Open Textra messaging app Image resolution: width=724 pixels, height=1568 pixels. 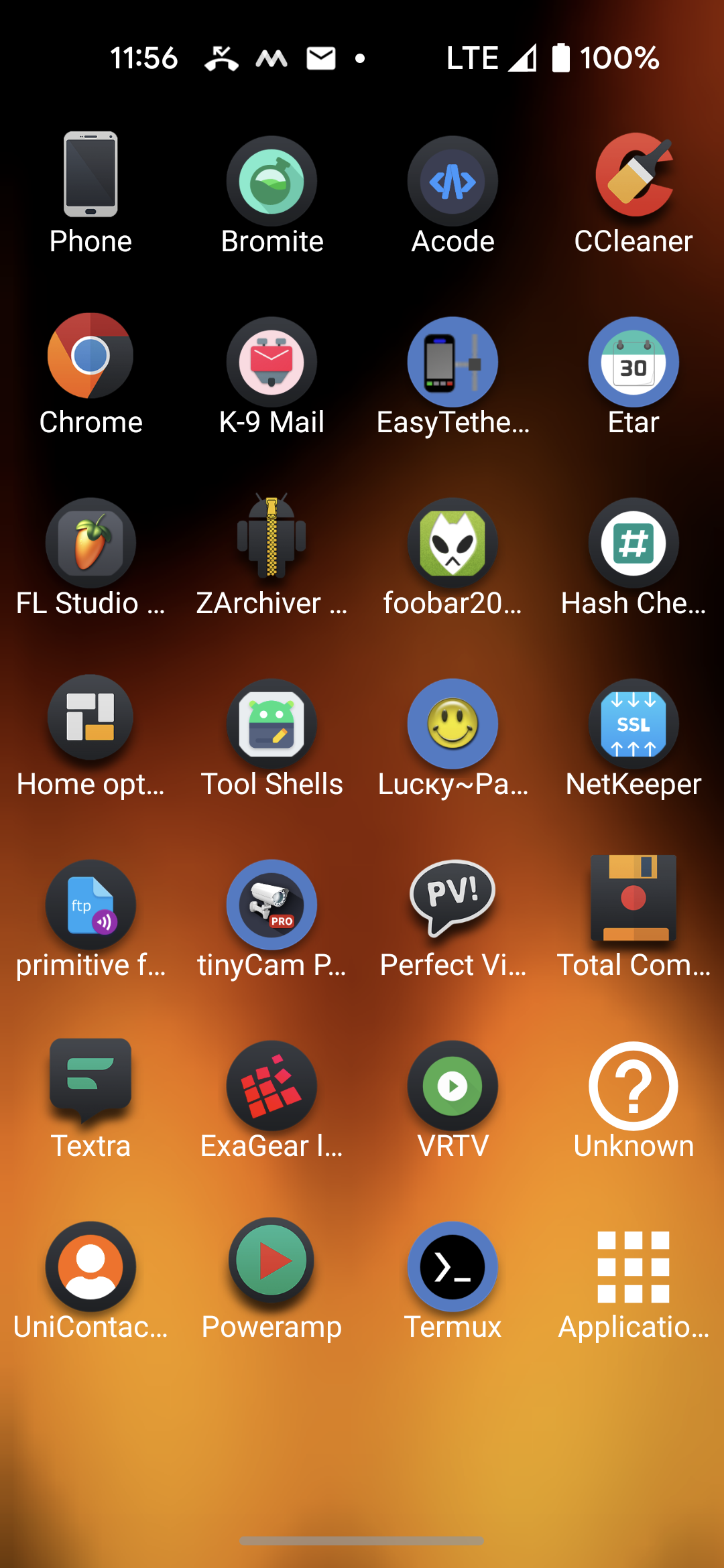[90, 1086]
